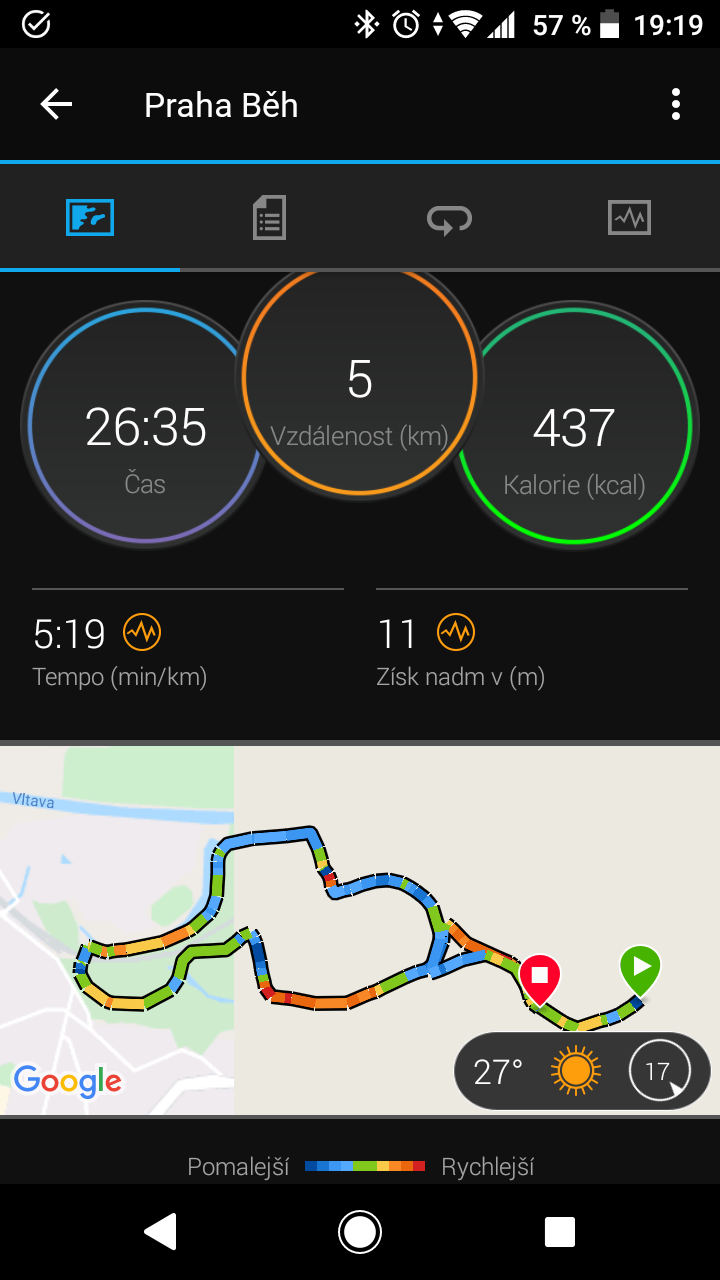Tap the system home button

click(x=360, y=1232)
